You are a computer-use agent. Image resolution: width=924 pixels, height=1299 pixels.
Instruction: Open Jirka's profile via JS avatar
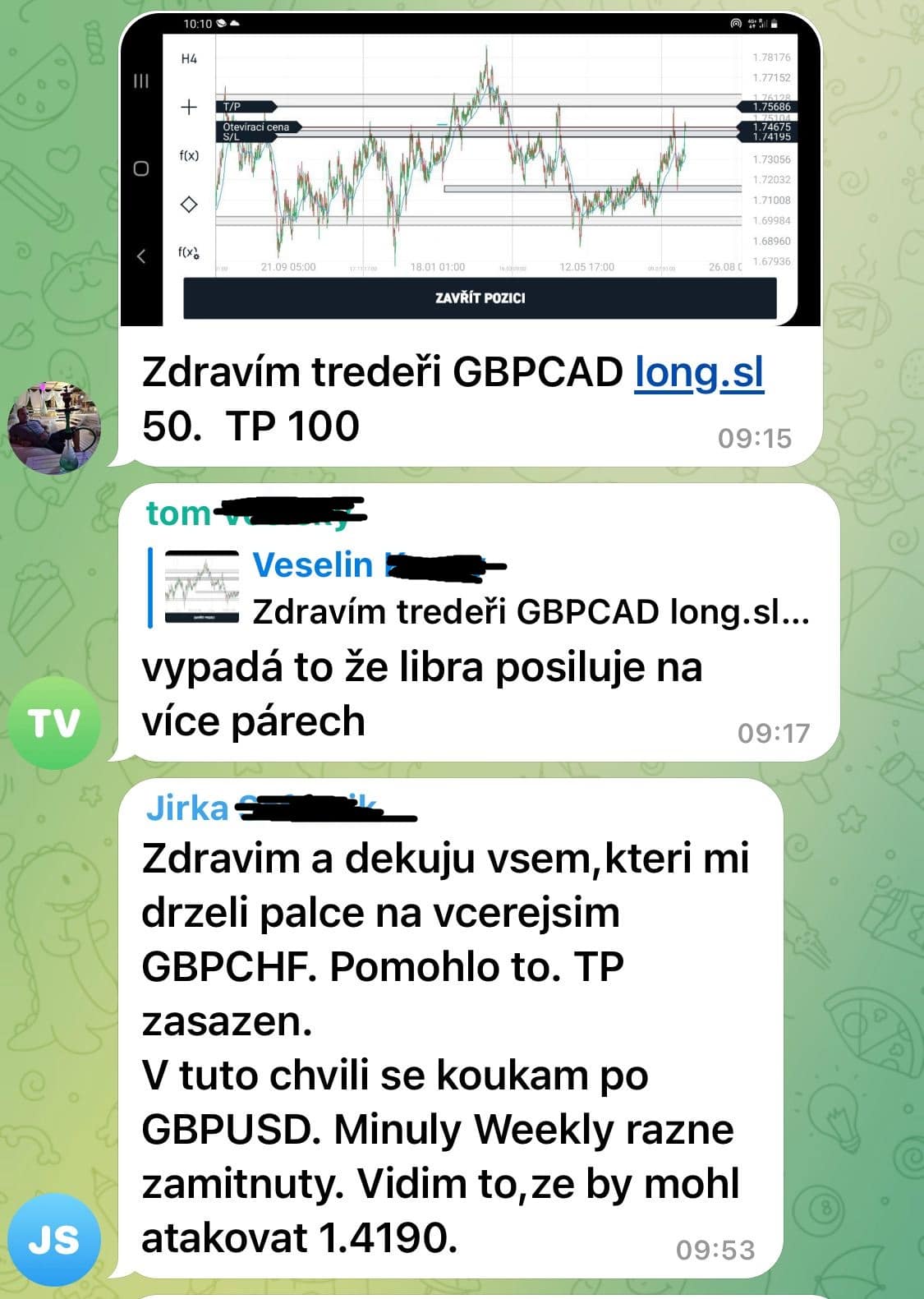[54, 1239]
